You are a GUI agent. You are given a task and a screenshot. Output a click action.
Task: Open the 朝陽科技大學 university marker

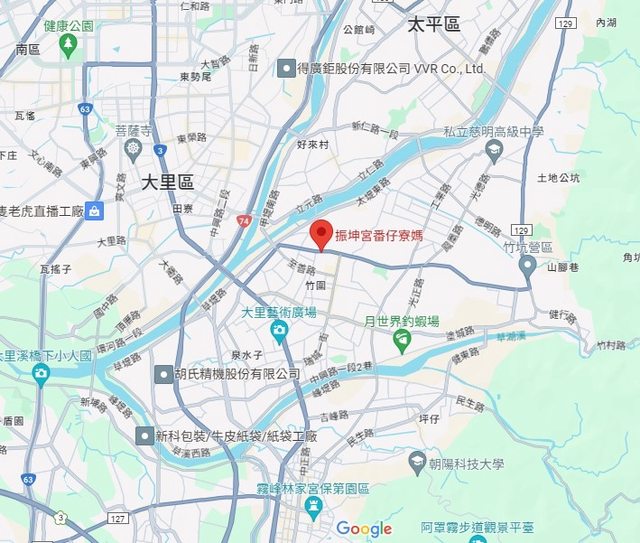pos(418,464)
